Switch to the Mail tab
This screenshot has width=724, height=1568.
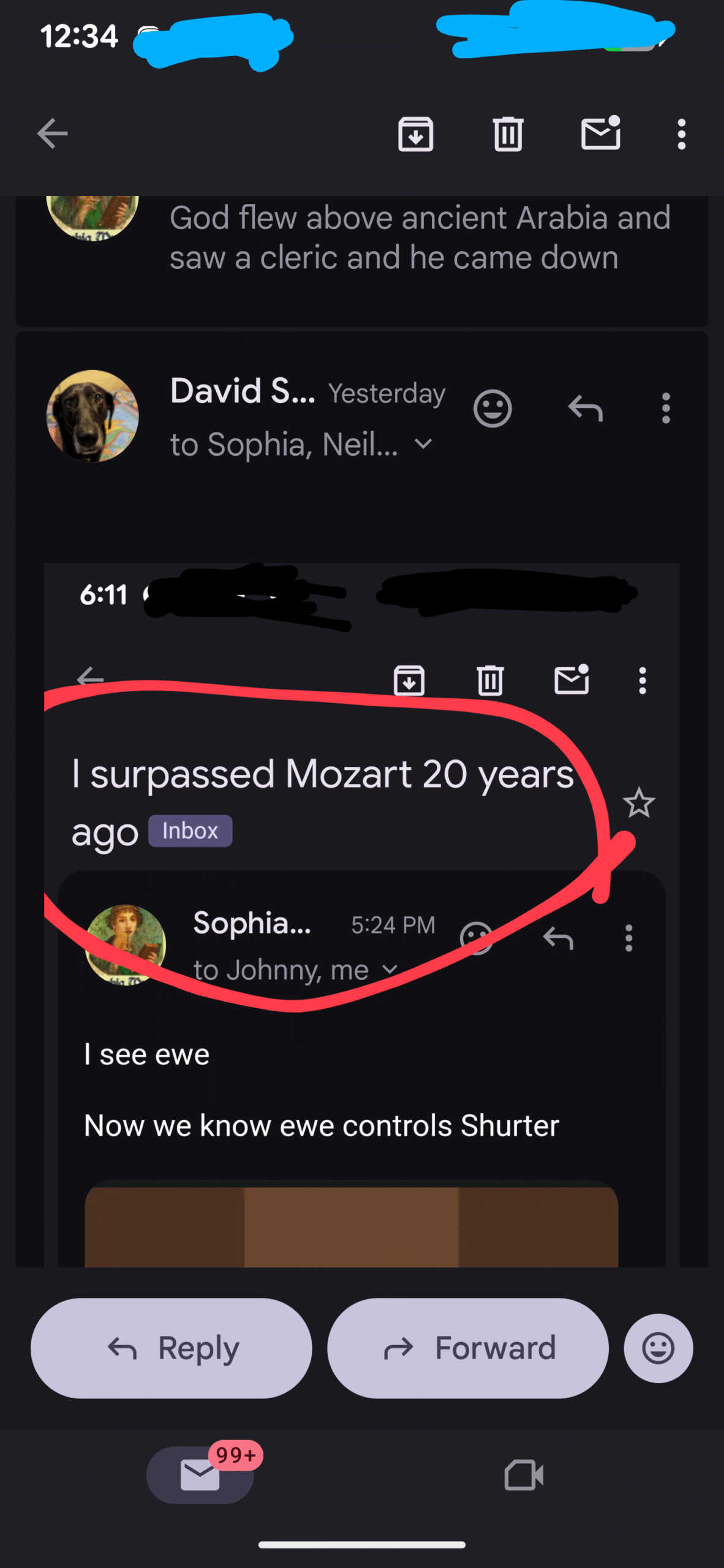(200, 1475)
